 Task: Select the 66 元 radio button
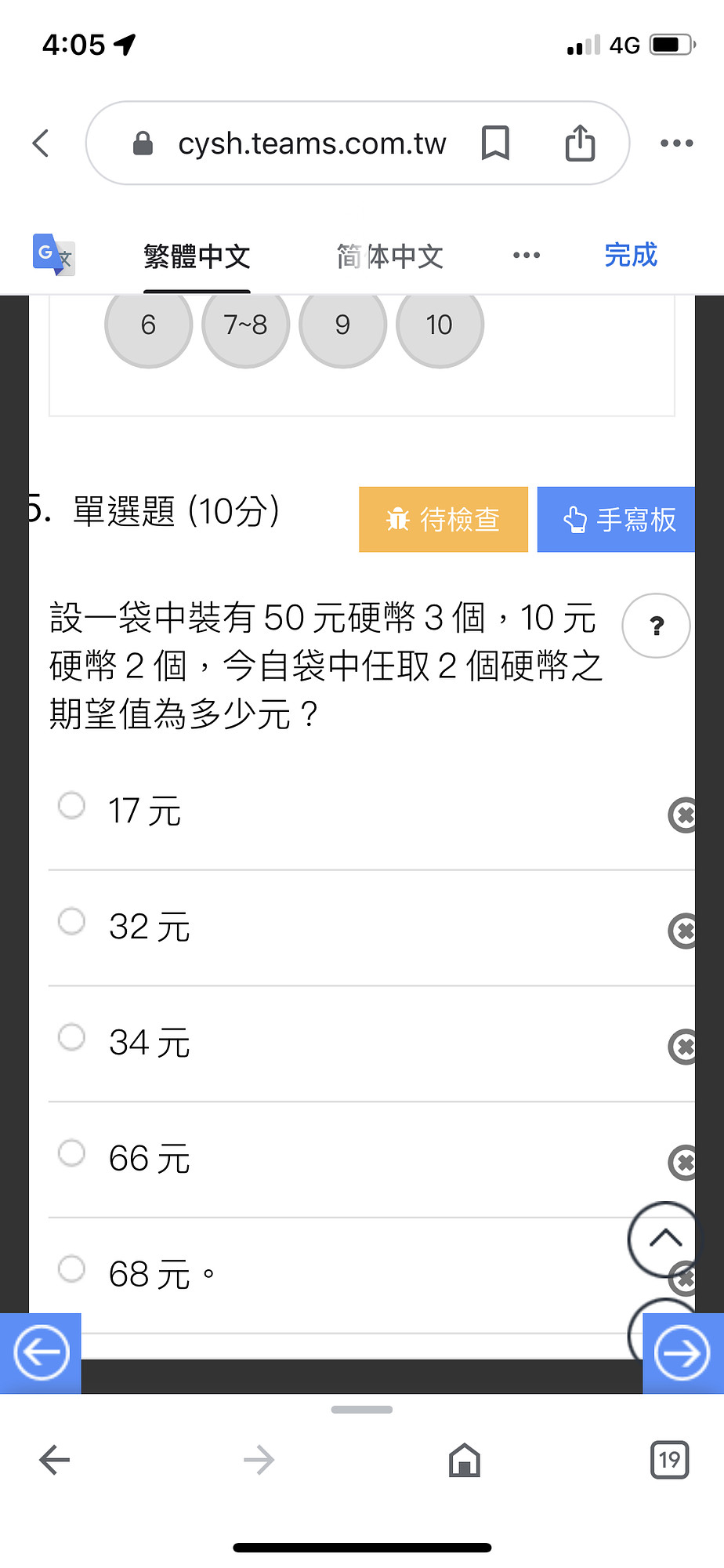71,1153
